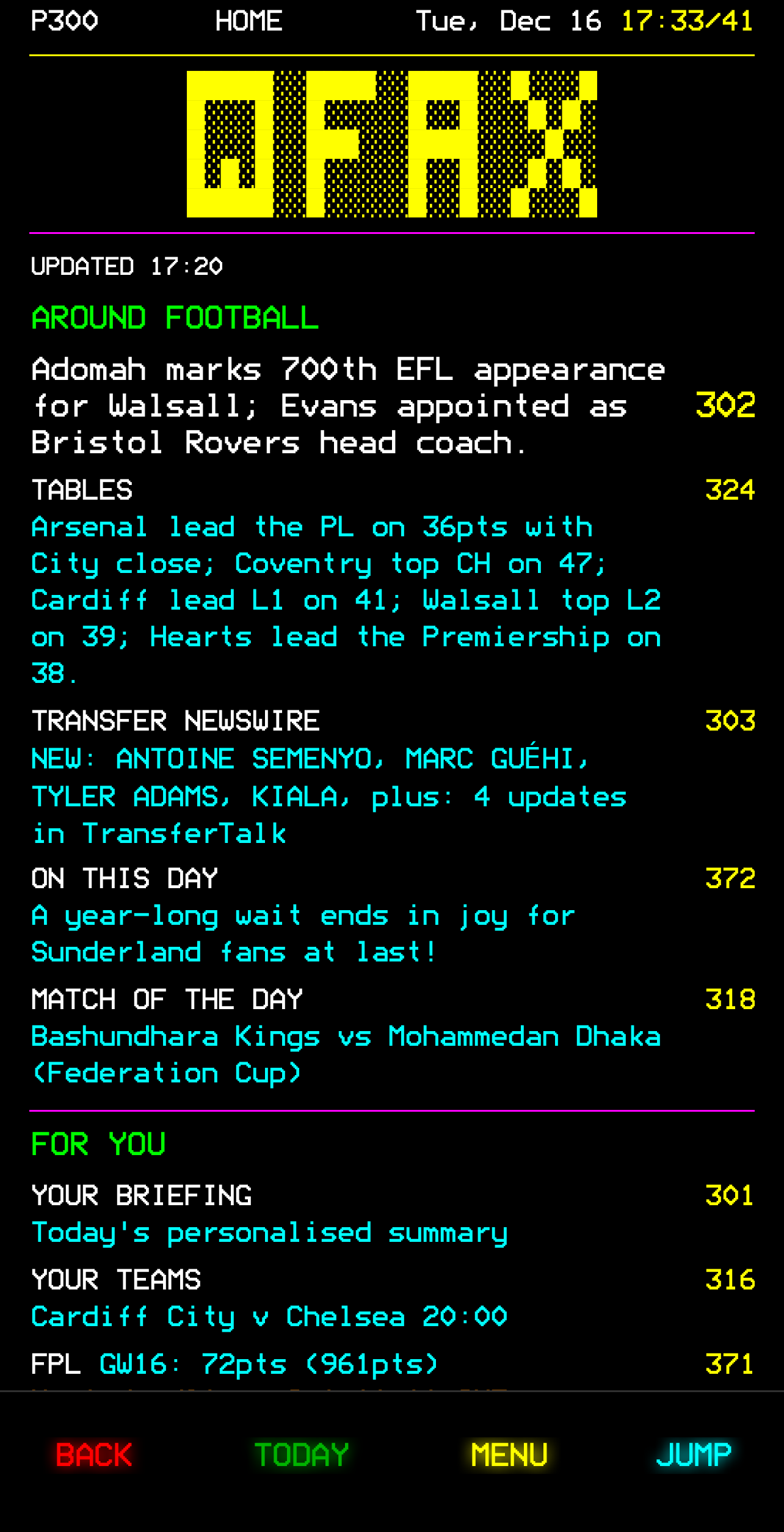Click the Cardiff City v Chelsea fixture
Image resolution: width=784 pixels, height=1532 pixels.
coord(269,1316)
